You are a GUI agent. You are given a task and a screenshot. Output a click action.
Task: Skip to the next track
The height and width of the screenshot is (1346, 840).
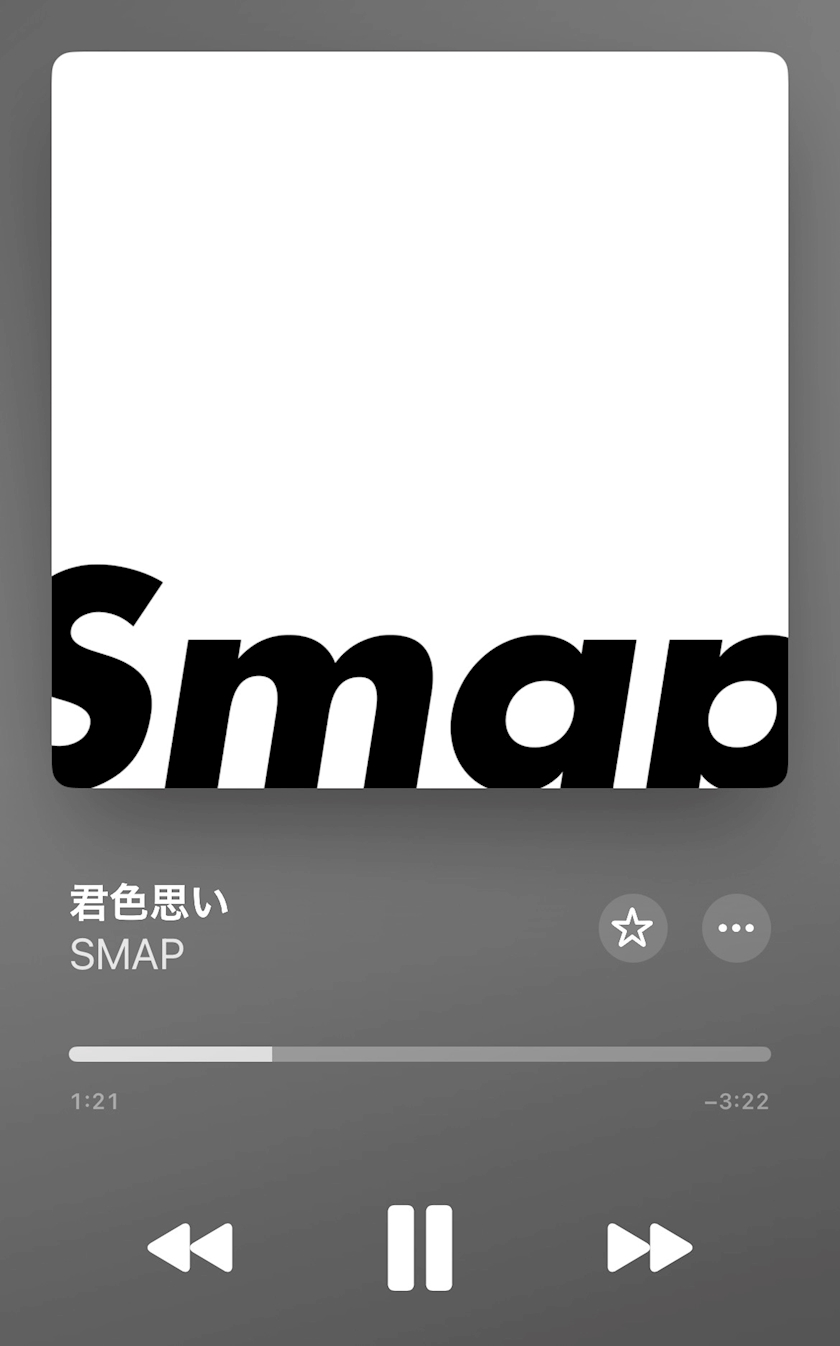649,1247
